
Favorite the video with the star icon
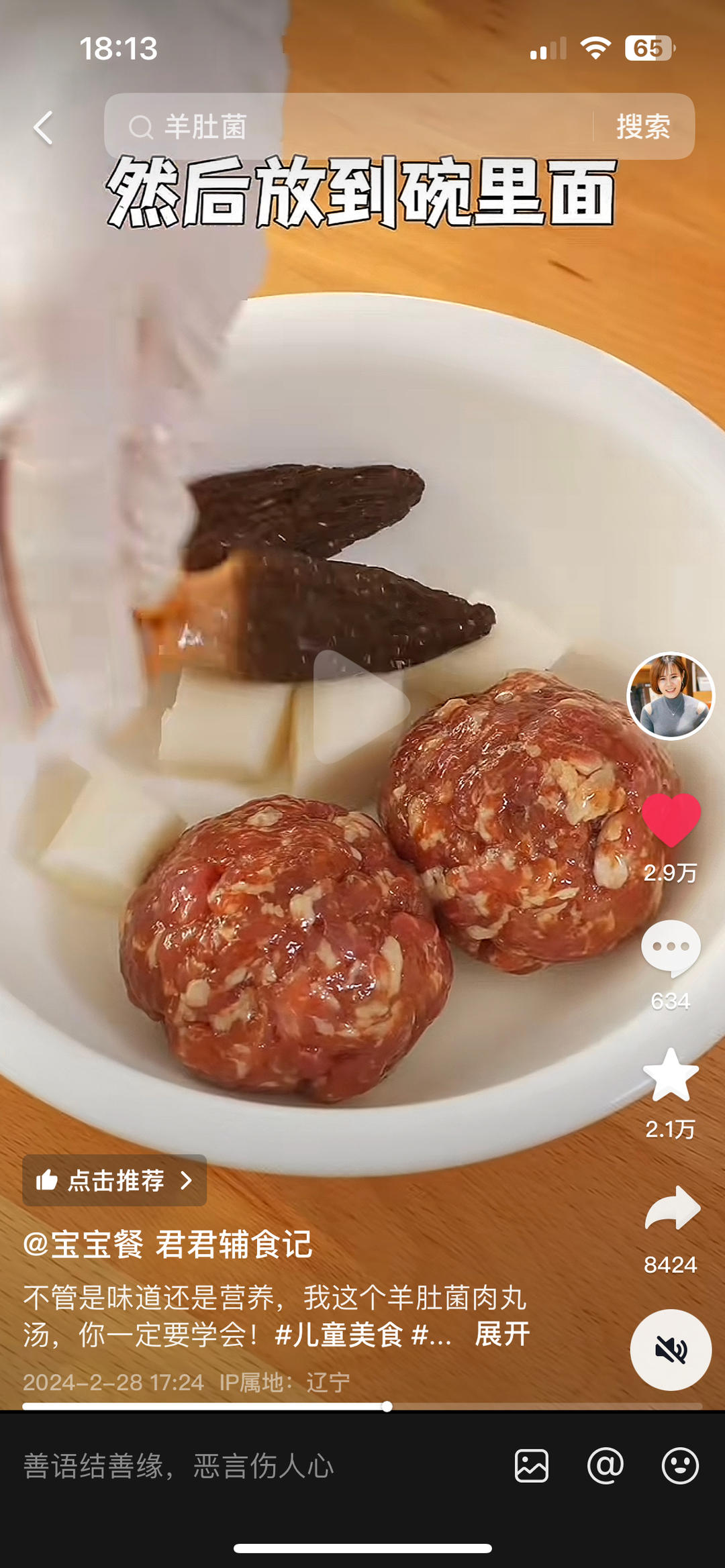click(x=671, y=1076)
